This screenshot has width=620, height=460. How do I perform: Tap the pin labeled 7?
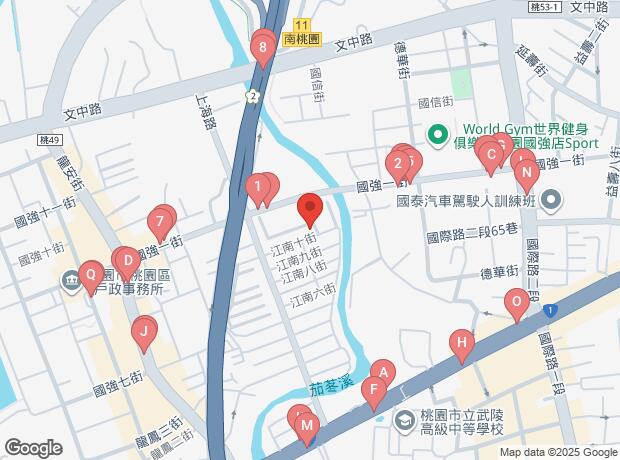(159, 220)
